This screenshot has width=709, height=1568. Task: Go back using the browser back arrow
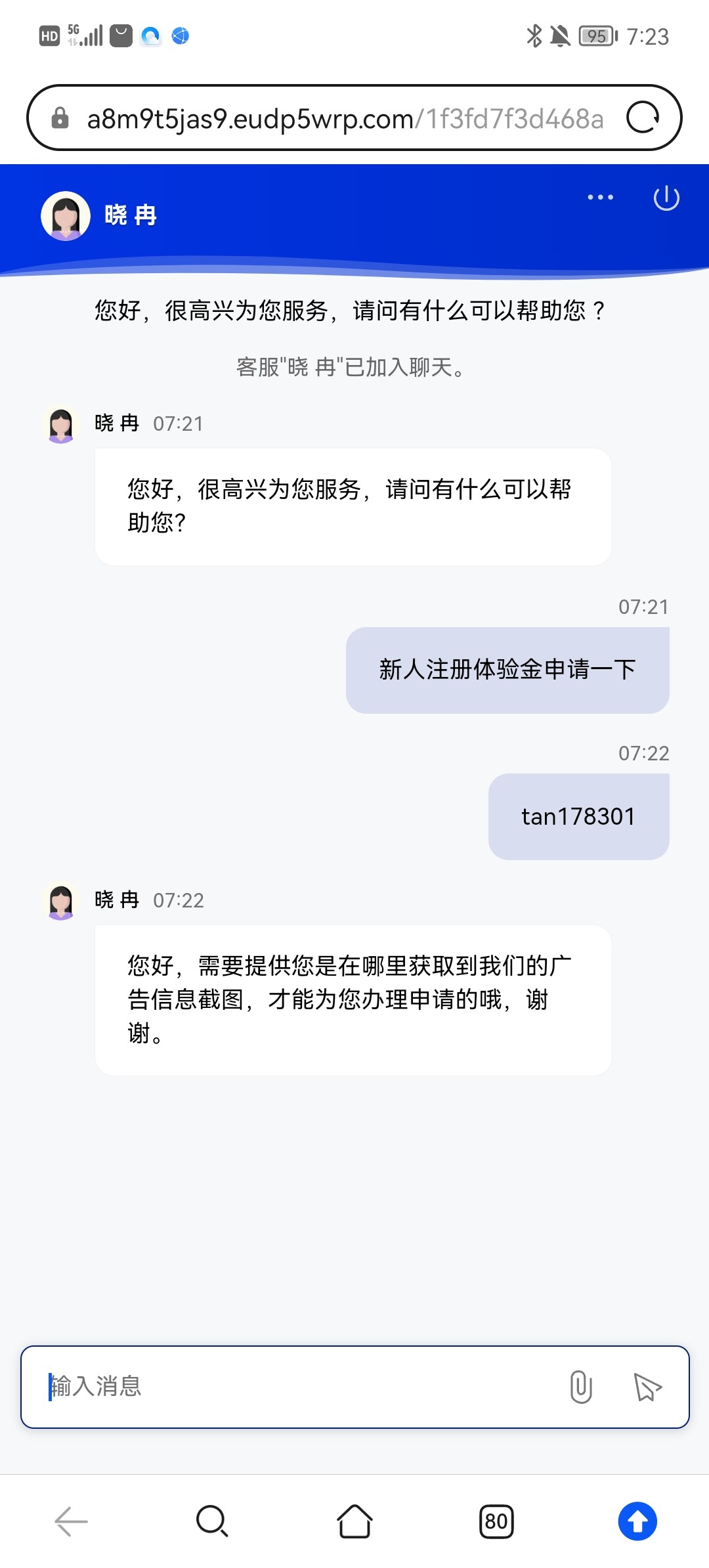(x=71, y=1521)
